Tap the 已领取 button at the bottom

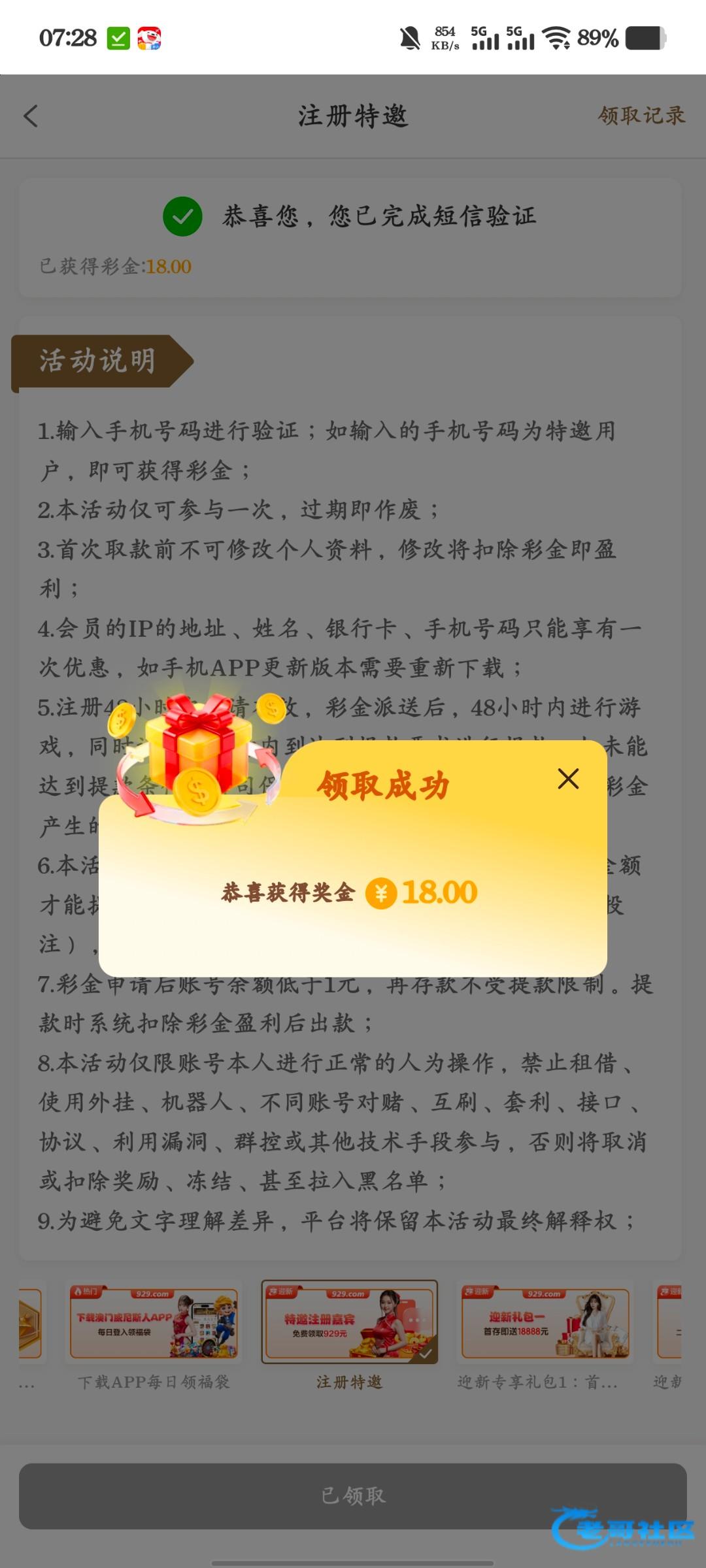353,1495
